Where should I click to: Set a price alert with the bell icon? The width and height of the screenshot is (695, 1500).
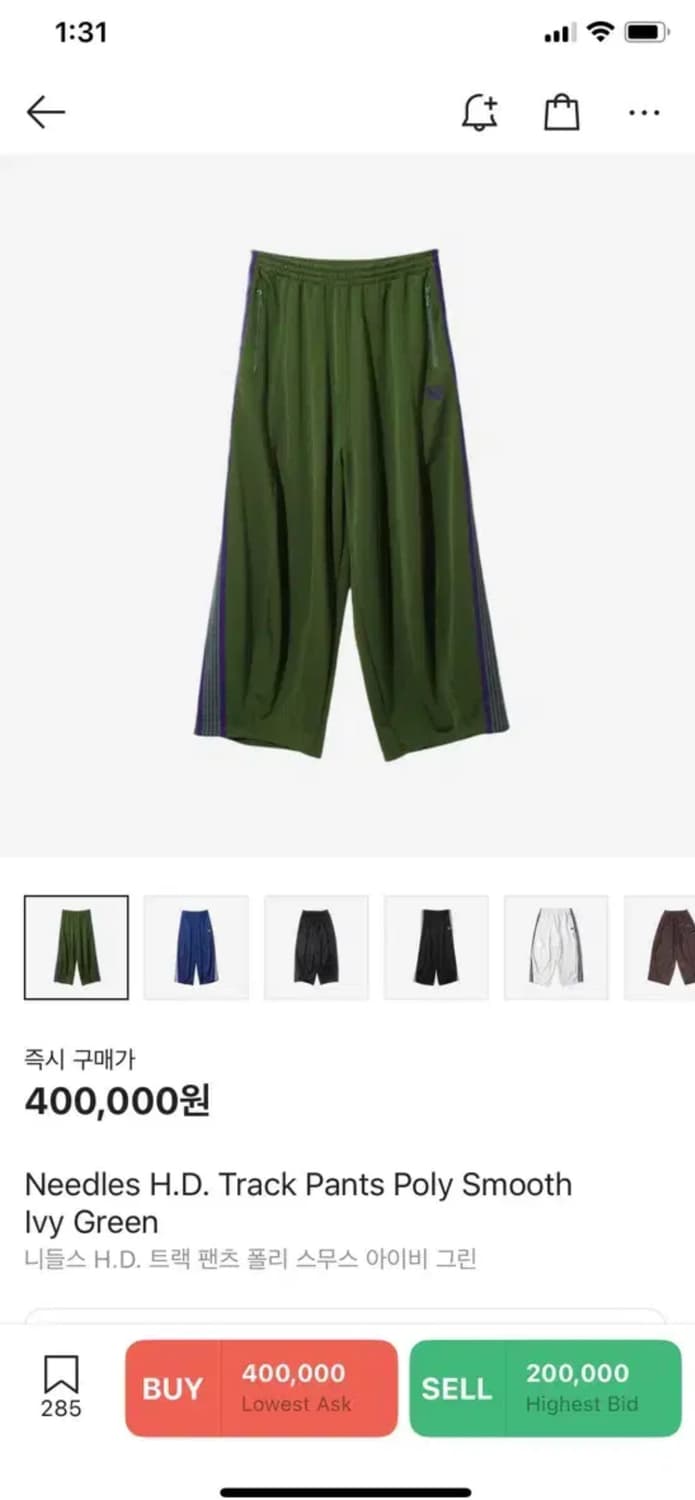[480, 112]
